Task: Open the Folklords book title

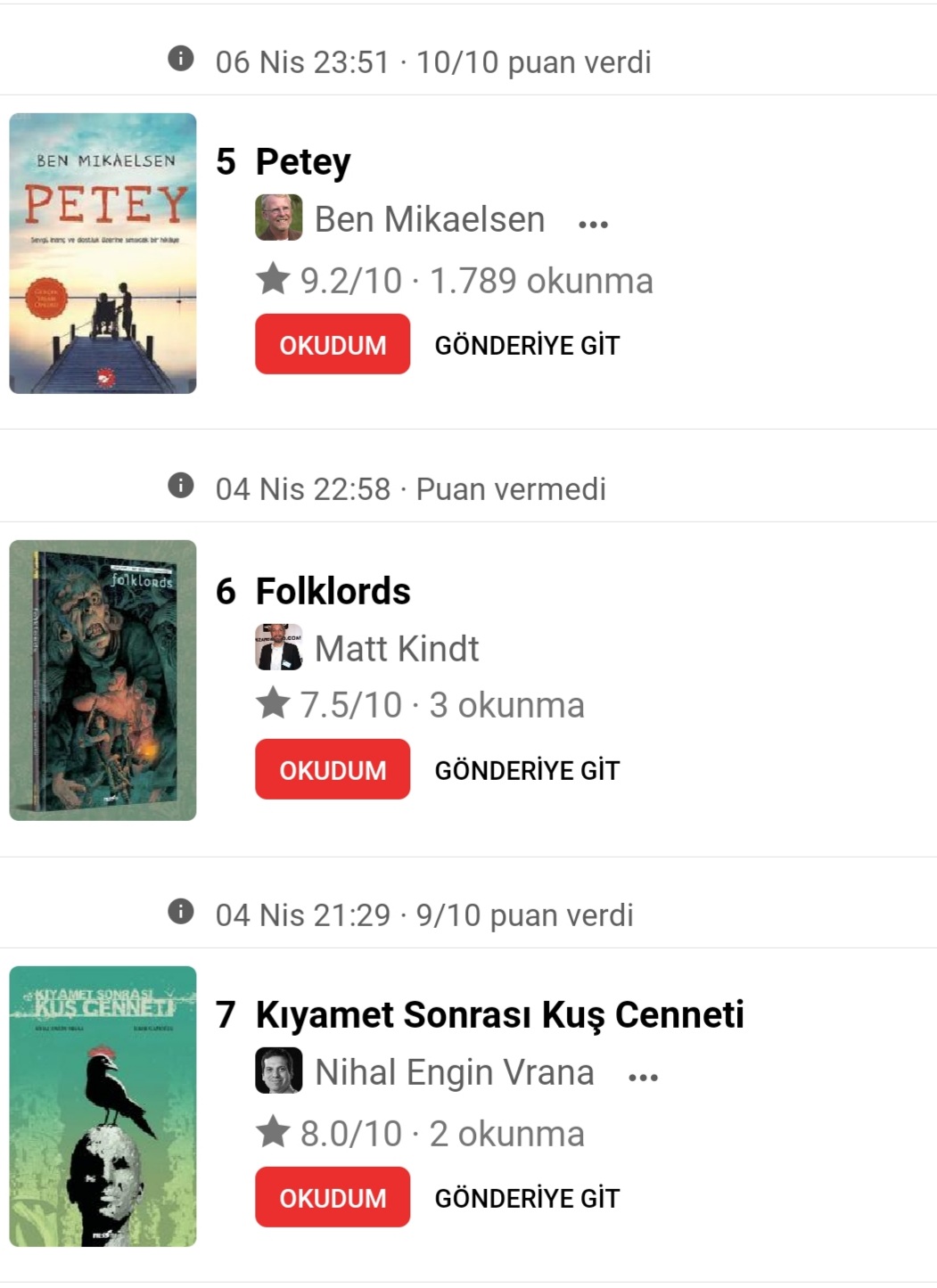Action: (333, 591)
